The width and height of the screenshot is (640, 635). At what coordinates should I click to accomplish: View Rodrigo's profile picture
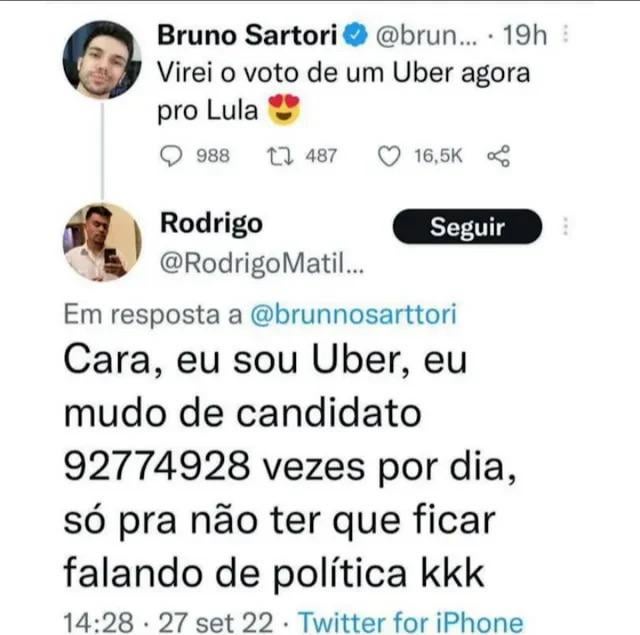(x=102, y=242)
